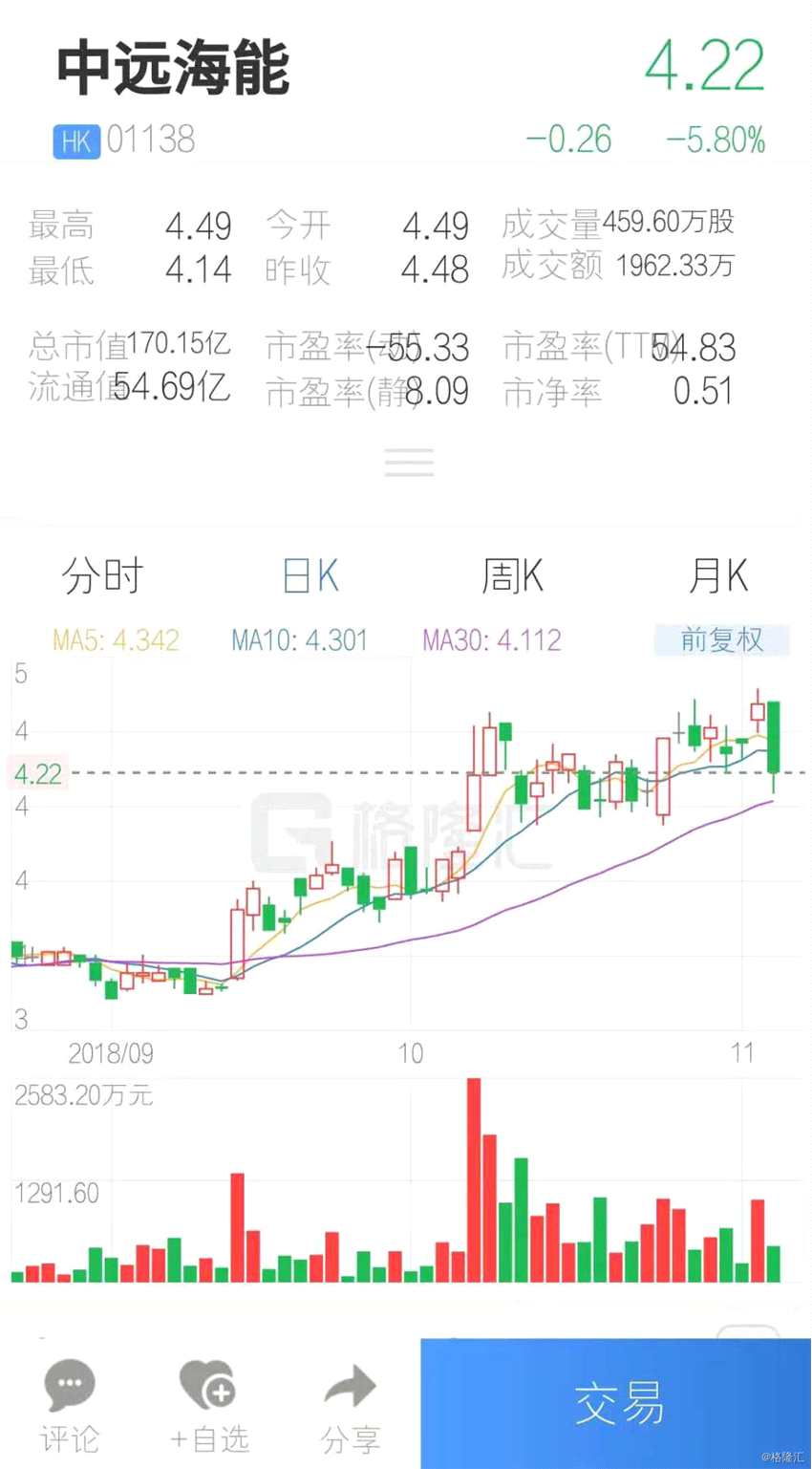
Task: Click the tallest red volume bar
Action: click(x=475, y=1176)
